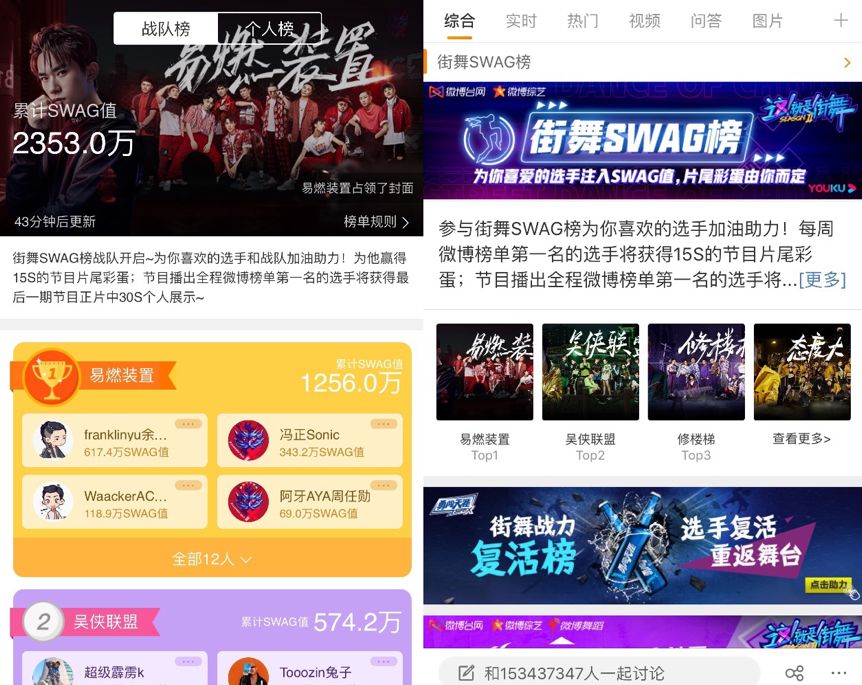Screen dimensions: 862x685
Task: Switch to the 战队榜 team ranking tab
Action: 166,29
